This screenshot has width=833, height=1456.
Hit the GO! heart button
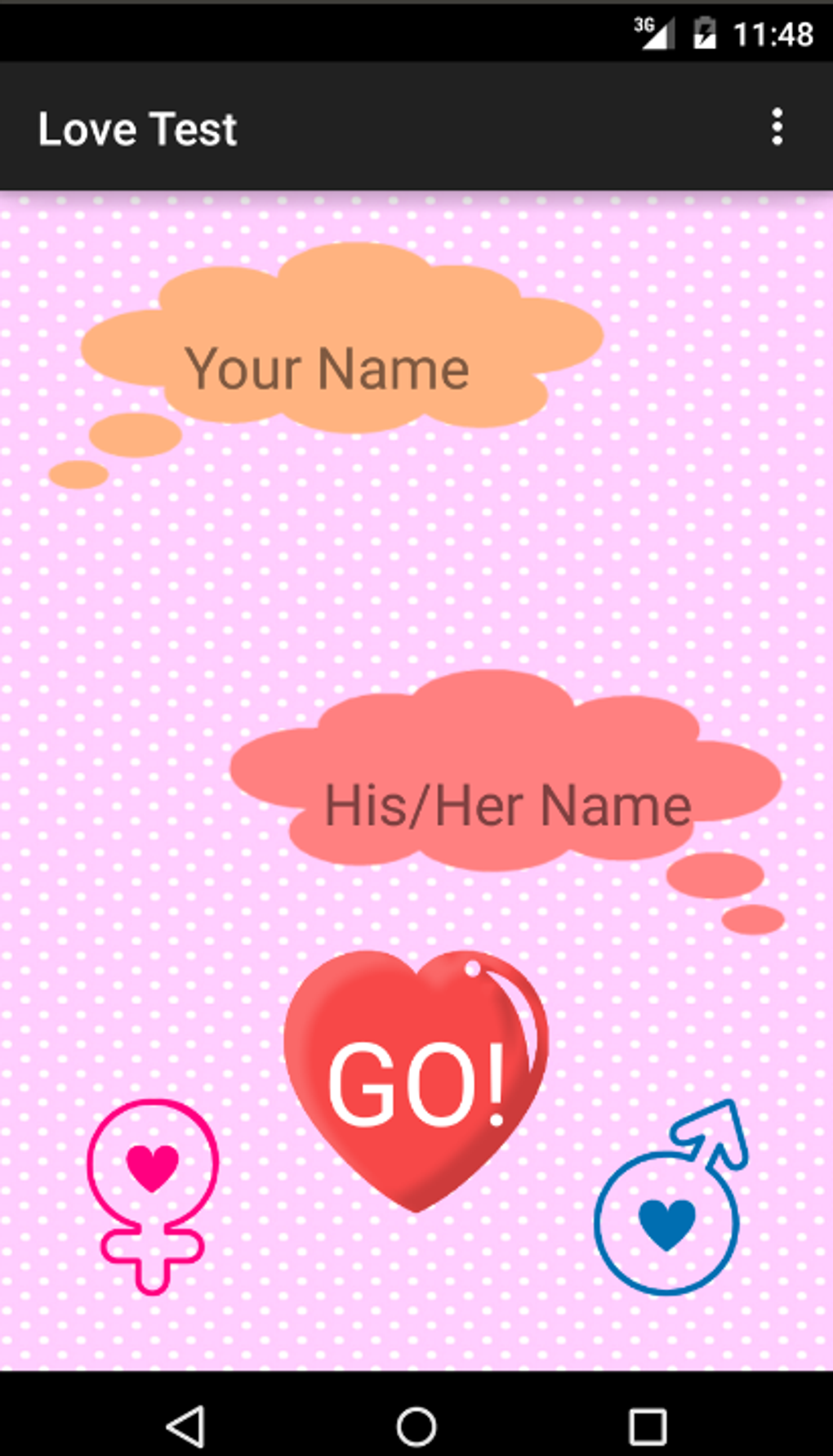coord(416,1080)
